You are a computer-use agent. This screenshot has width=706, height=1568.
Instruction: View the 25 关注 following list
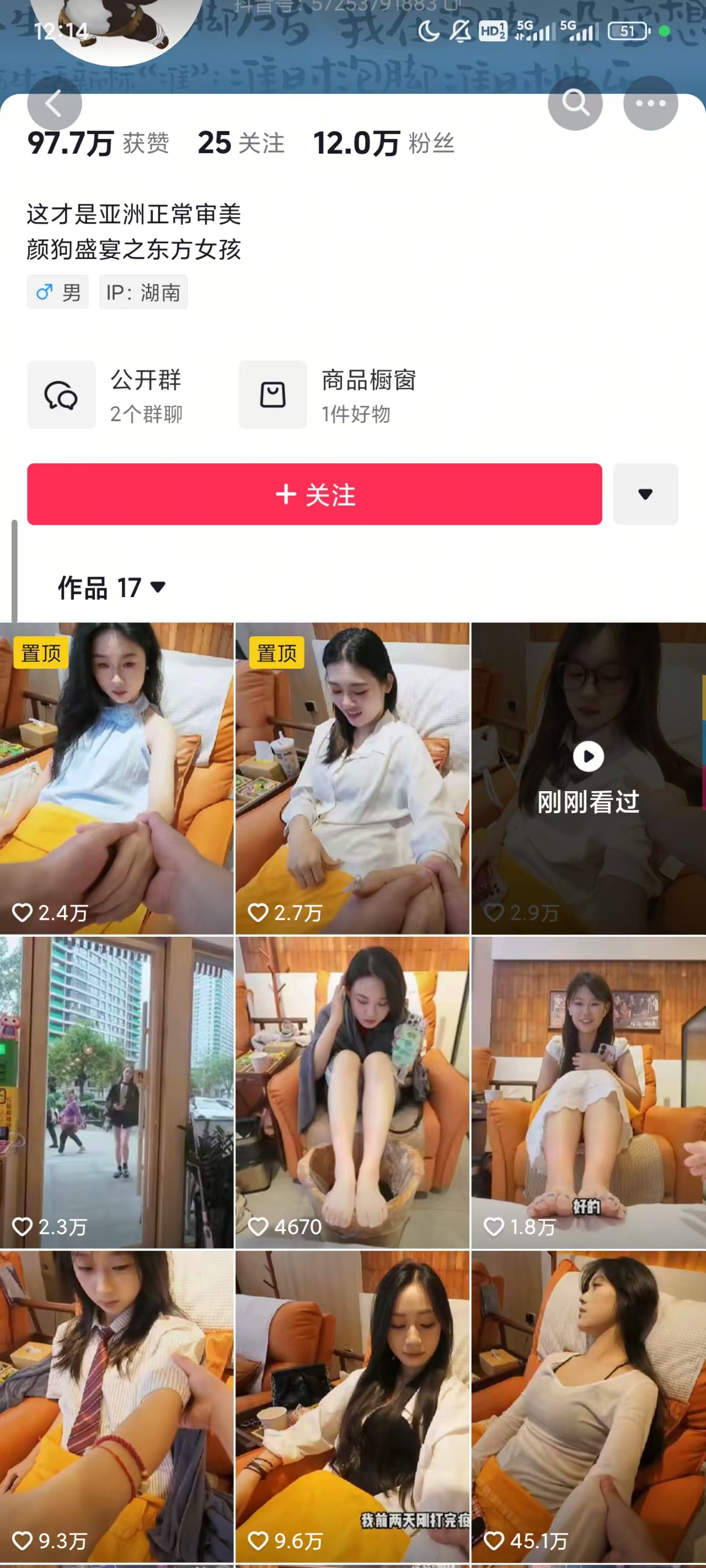[x=241, y=144]
